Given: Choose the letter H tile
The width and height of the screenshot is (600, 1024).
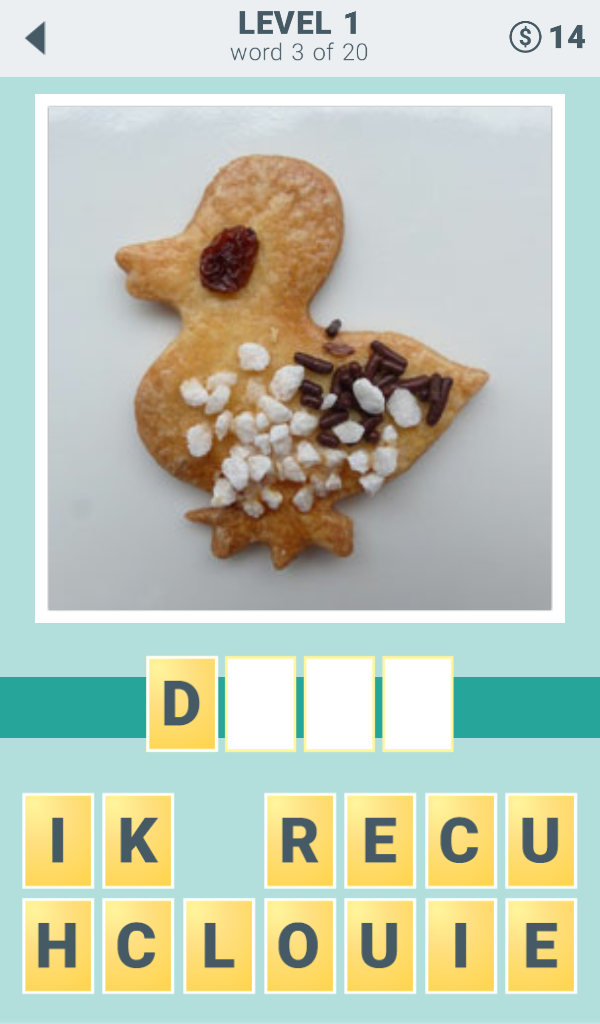Looking at the screenshot, I should pyautogui.click(x=58, y=945).
